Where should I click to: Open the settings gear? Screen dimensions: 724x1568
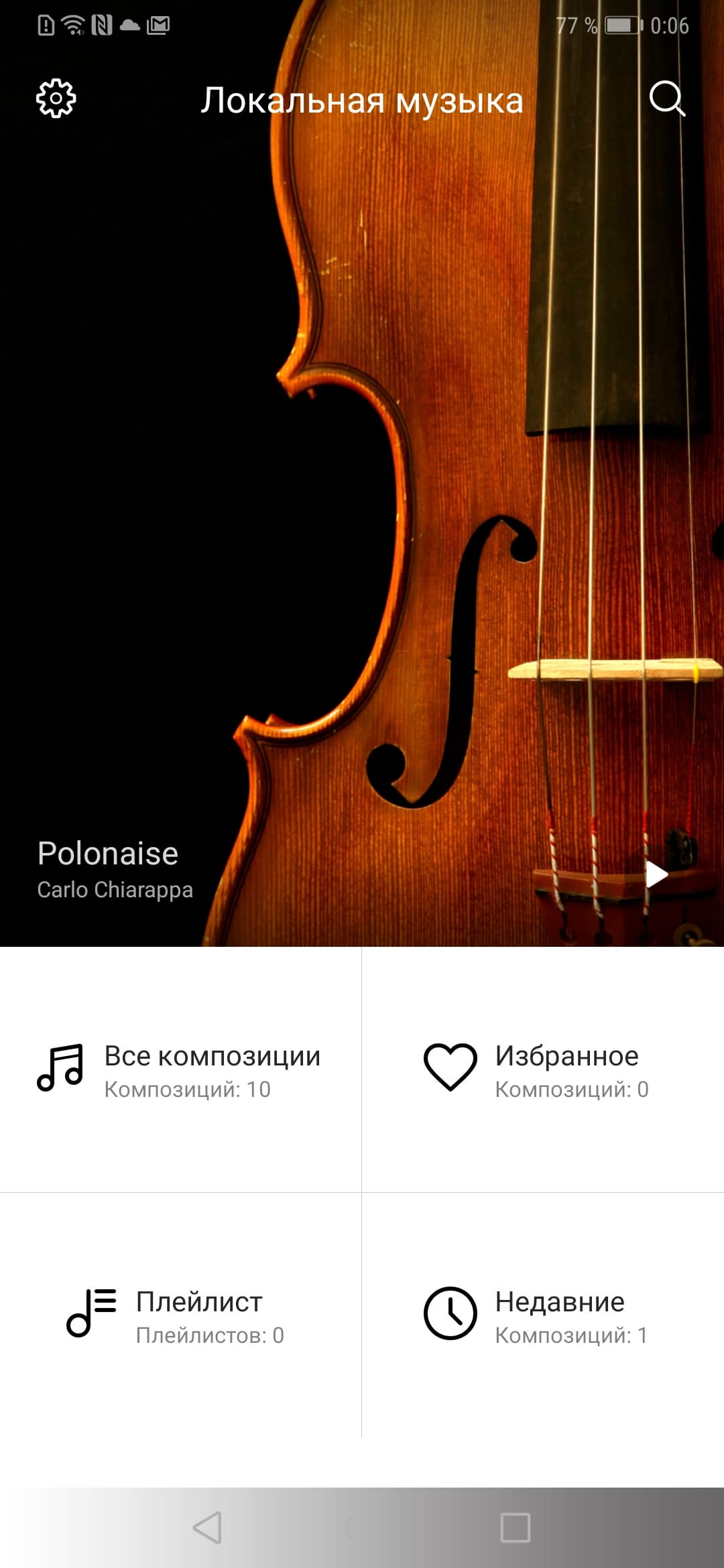(x=56, y=99)
